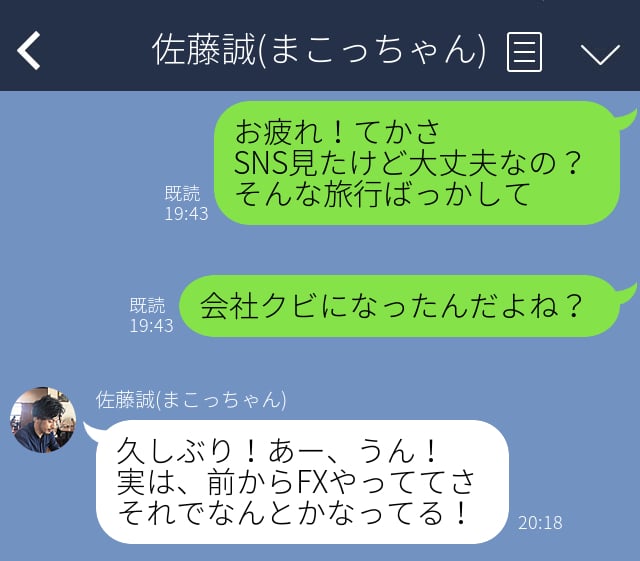The height and width of the screenshot is (561, 640).
Task: Expand the chat options chevron menu
Action: click(x=600, y=52)
